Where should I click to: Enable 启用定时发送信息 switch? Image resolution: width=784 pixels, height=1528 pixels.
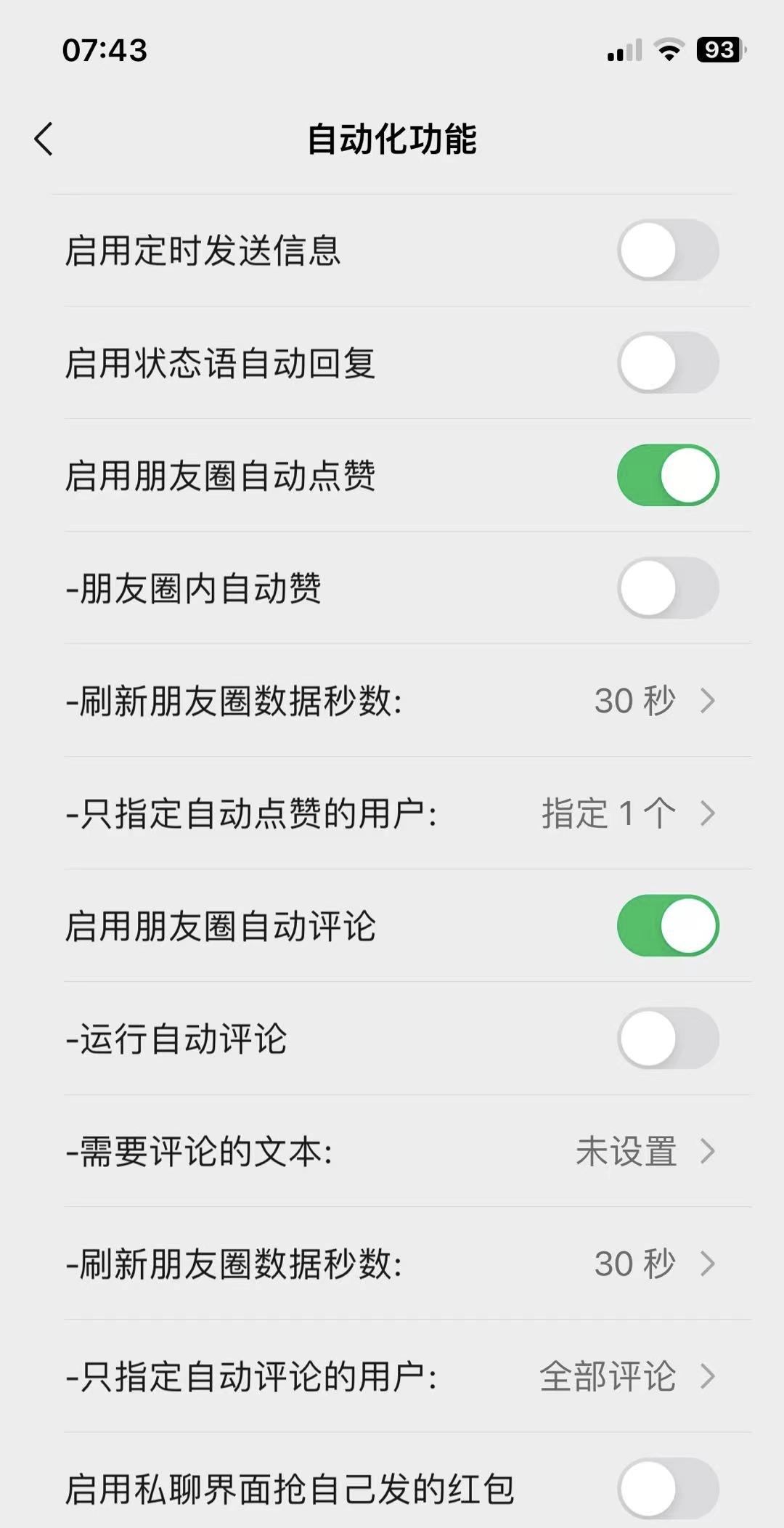click(x=668, y=250)
